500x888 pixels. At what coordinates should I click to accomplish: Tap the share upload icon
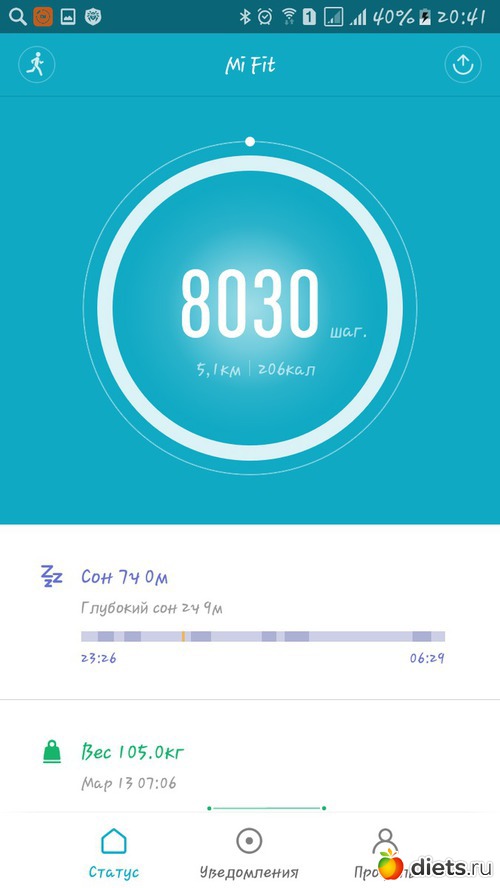[463, 65]
